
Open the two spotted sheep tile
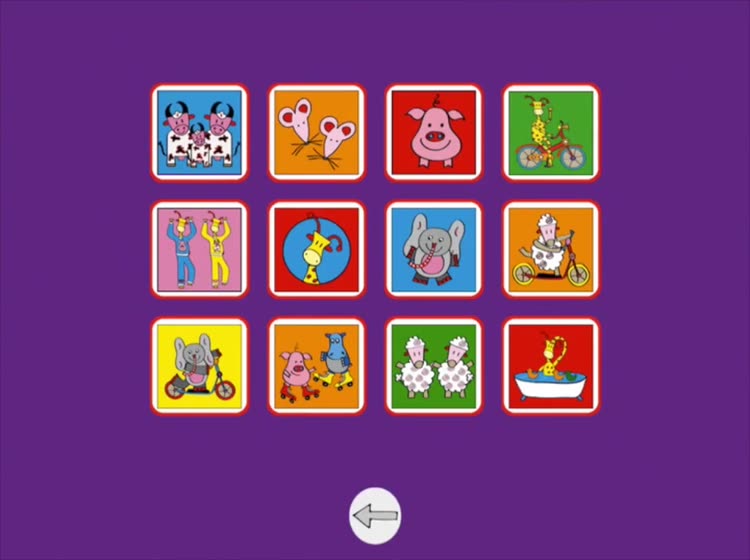433,366
